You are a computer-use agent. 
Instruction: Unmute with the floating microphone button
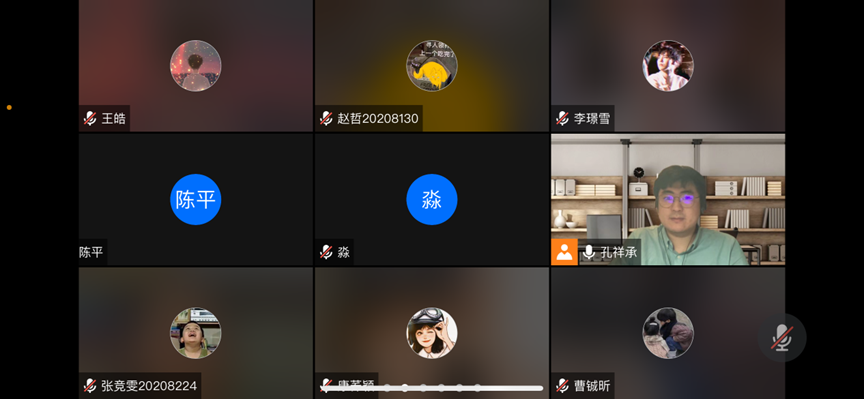tap(782, 338)
